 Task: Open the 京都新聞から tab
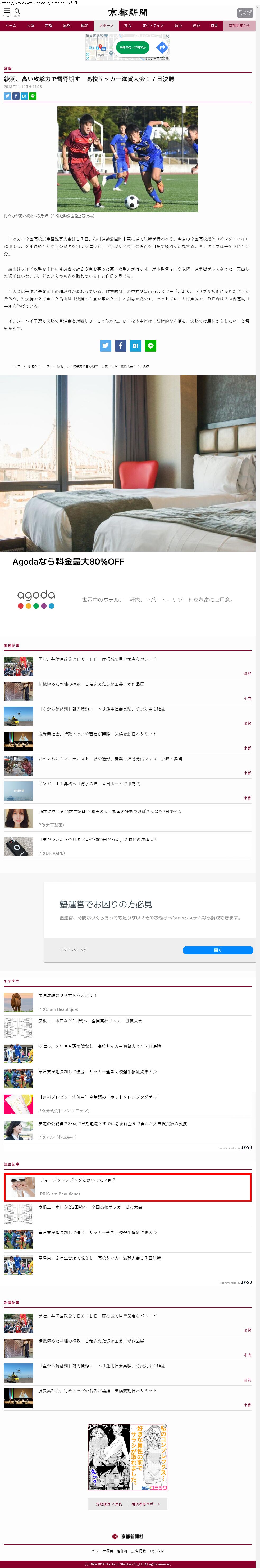tap(239, 25)
